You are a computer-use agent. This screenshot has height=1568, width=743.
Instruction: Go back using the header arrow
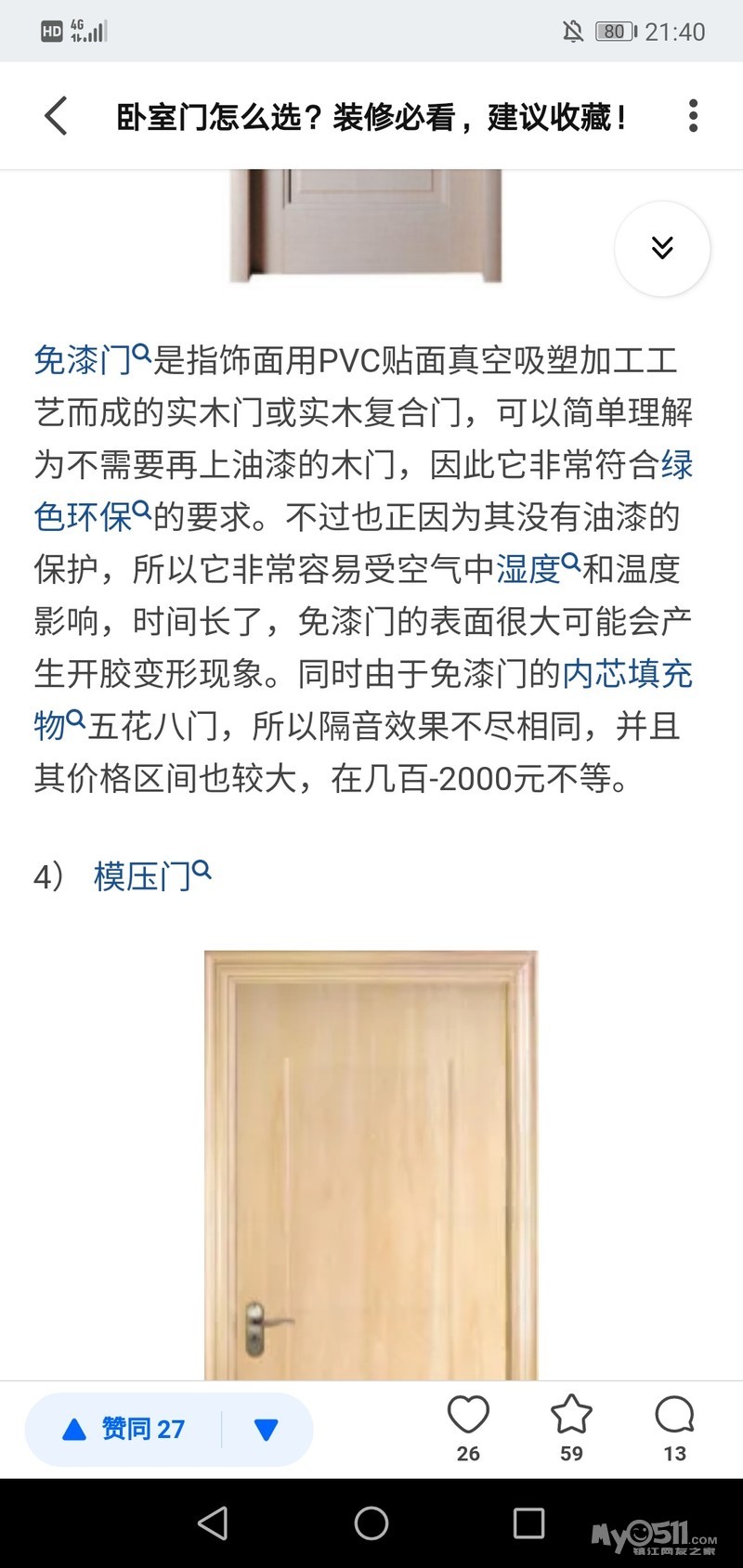click(x=57, y=116)
